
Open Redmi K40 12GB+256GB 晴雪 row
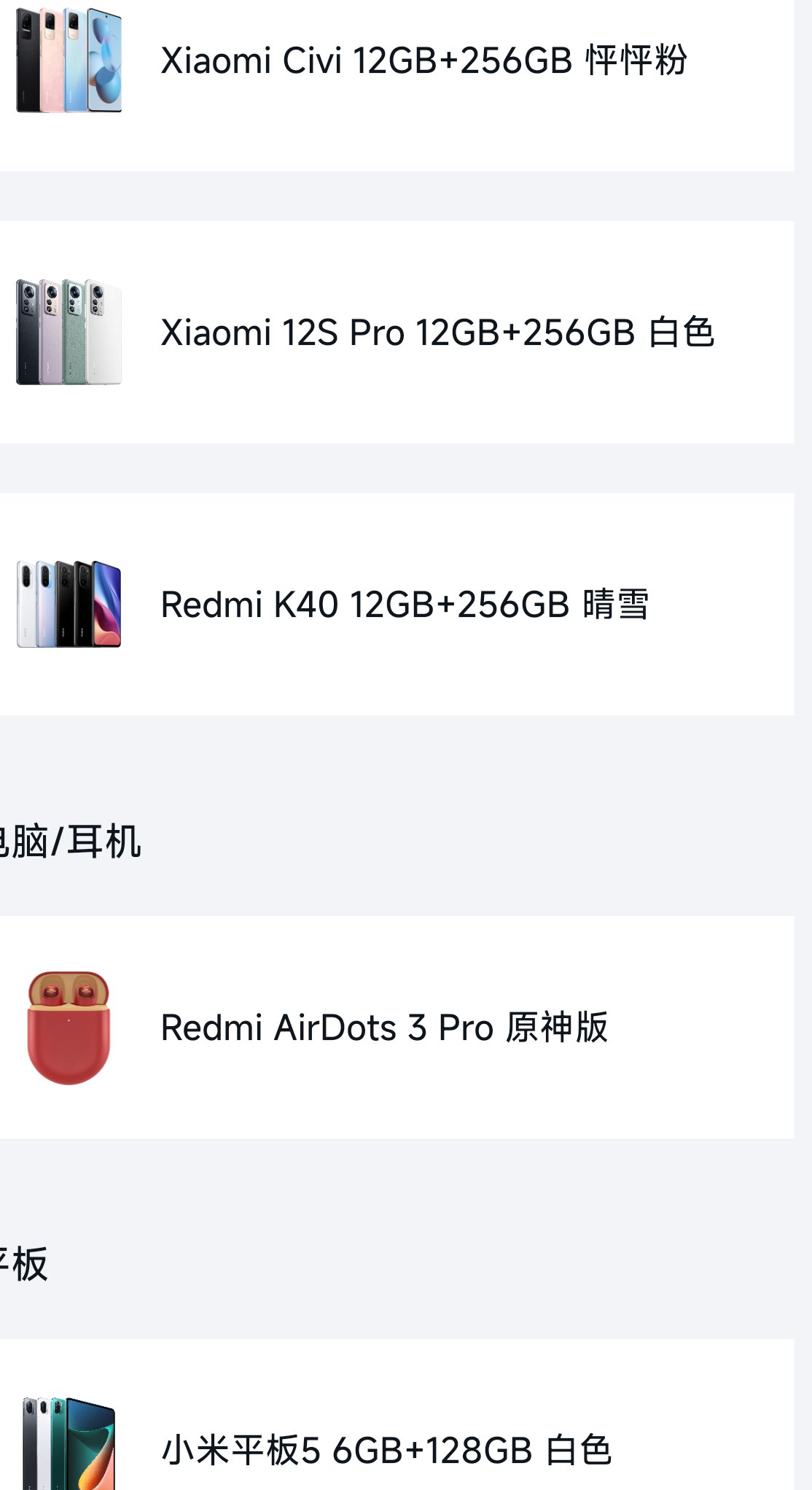(x=397, y=604)
